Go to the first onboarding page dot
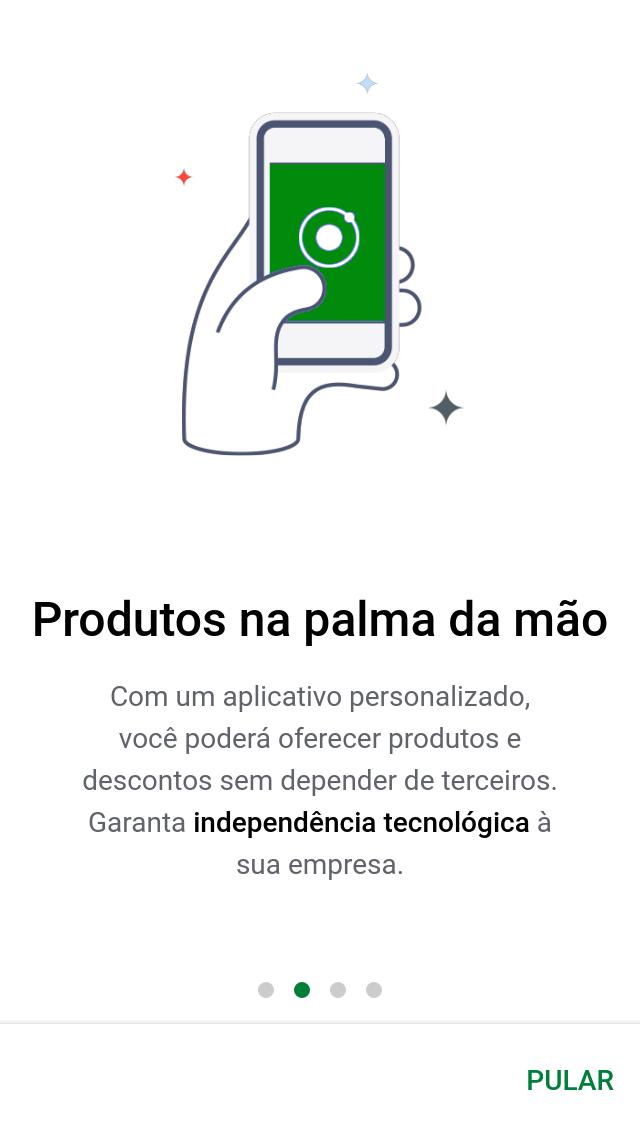The width and height of the screenshot is (640, 1136). pos(266,990)
